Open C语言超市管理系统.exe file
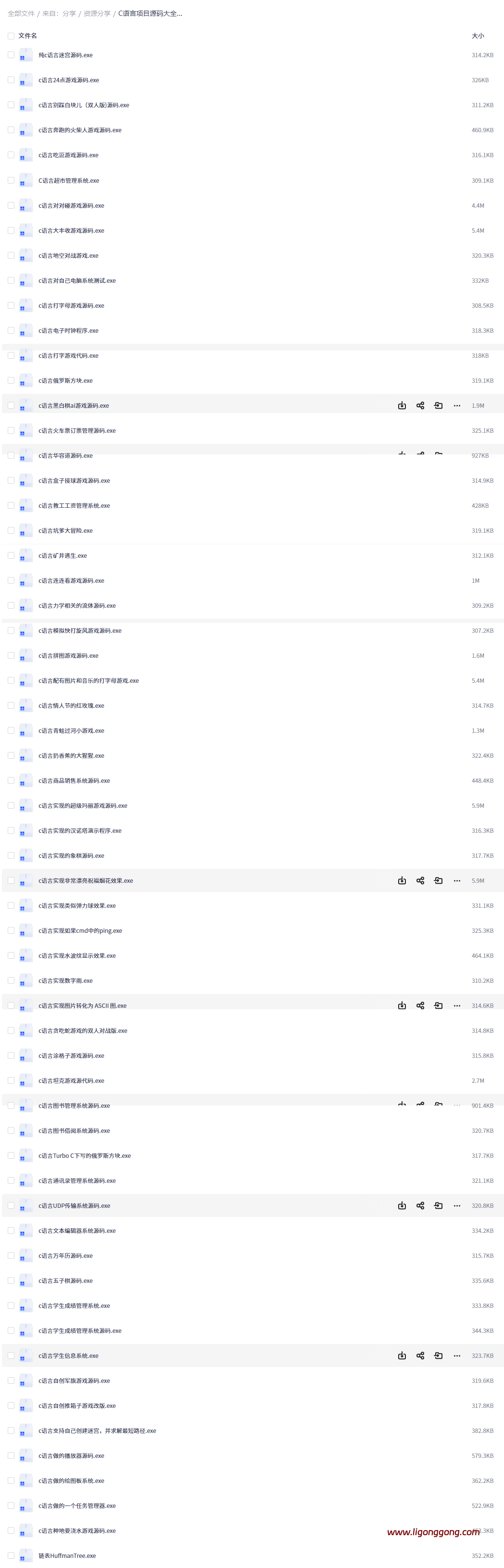Screen dimensions: 504x1568 point(69,181)
